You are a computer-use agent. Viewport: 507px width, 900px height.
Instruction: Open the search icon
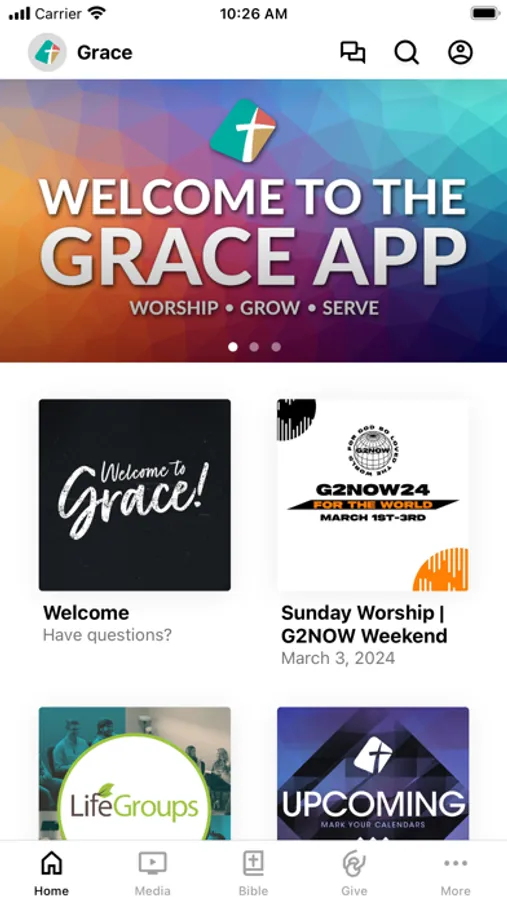point(407,52)
